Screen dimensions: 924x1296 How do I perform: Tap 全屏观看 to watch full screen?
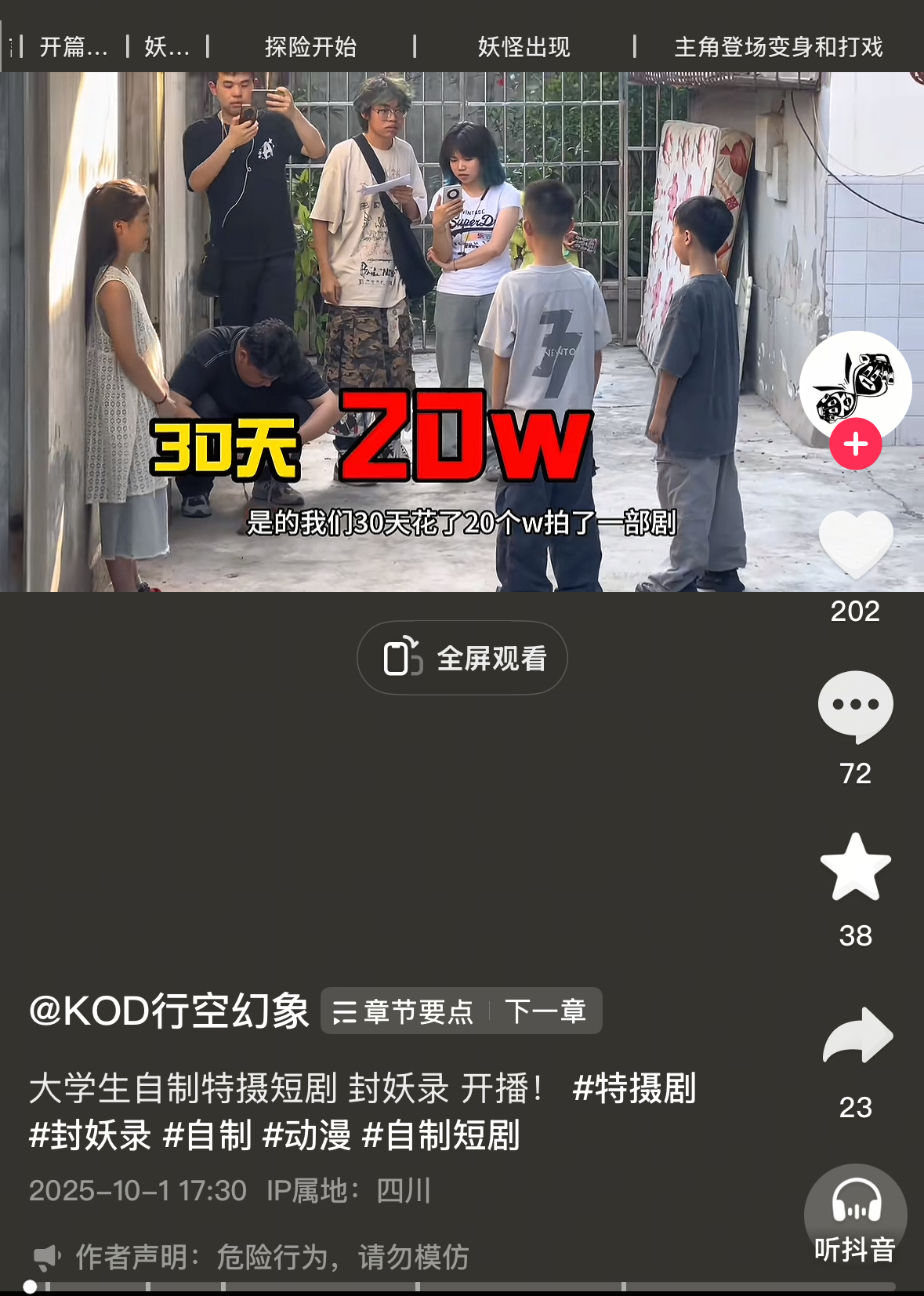462,658
